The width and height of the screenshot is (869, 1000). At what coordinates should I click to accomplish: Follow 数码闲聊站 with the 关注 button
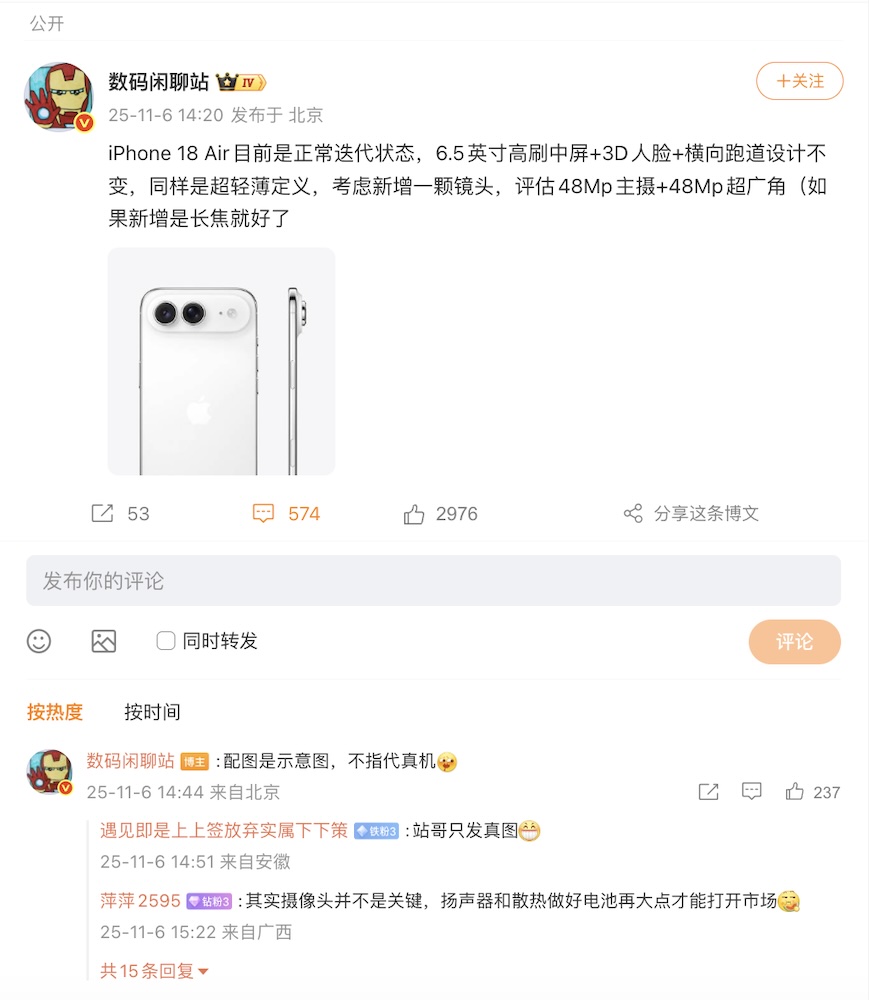pyautogui.click(x=799, y=81)
